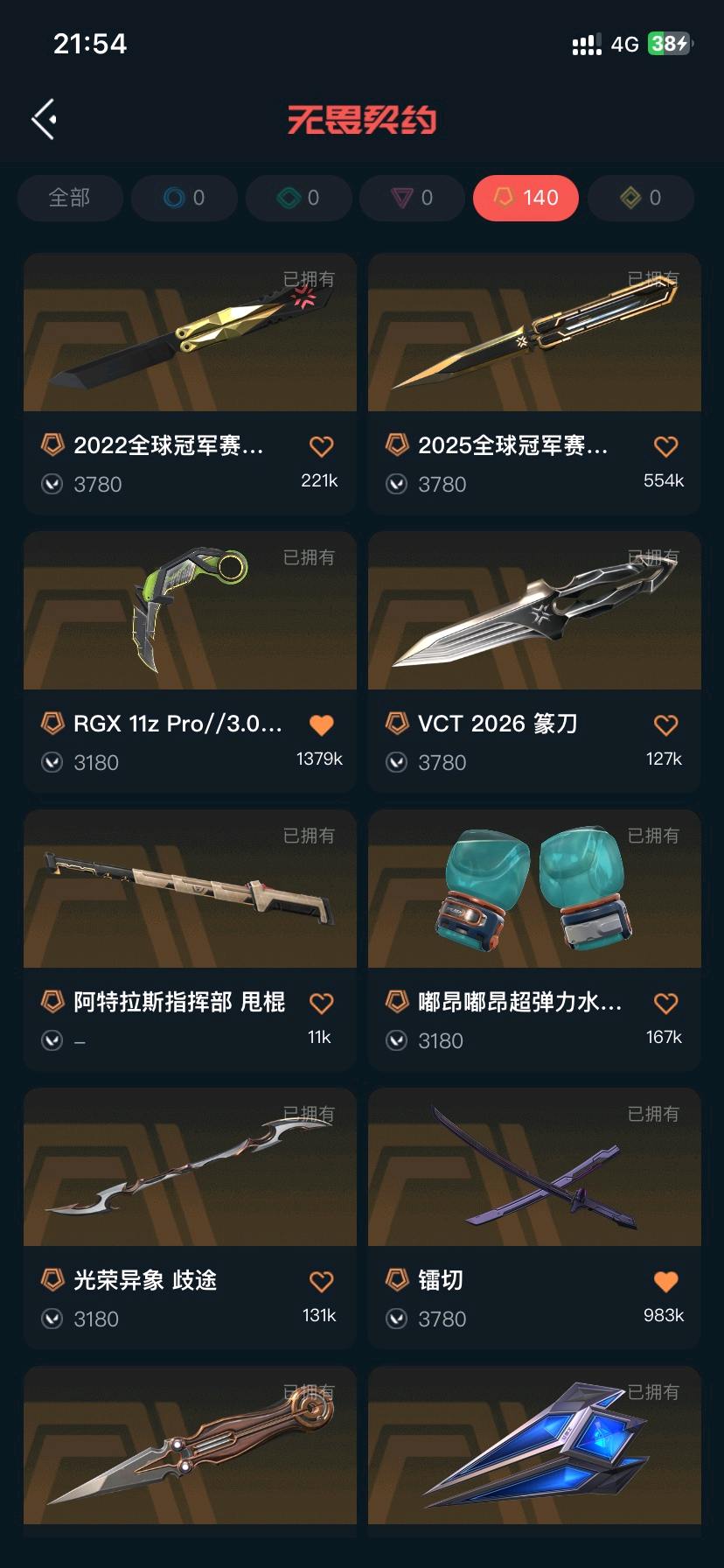Open the VCT 2026 篆刀 card
Viewport: 724px width, 1568px height.
534,612
